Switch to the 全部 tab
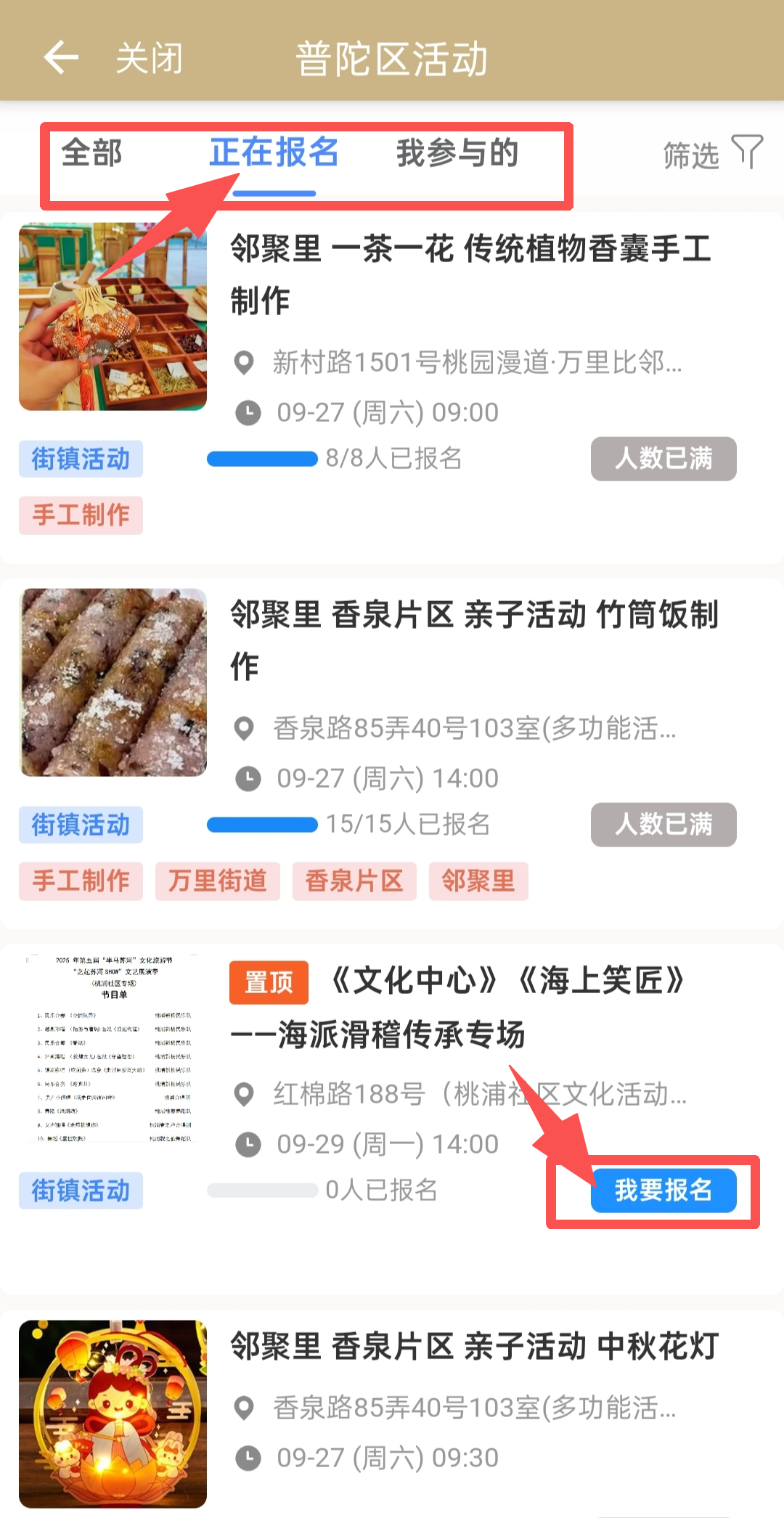 pos(91,153)
